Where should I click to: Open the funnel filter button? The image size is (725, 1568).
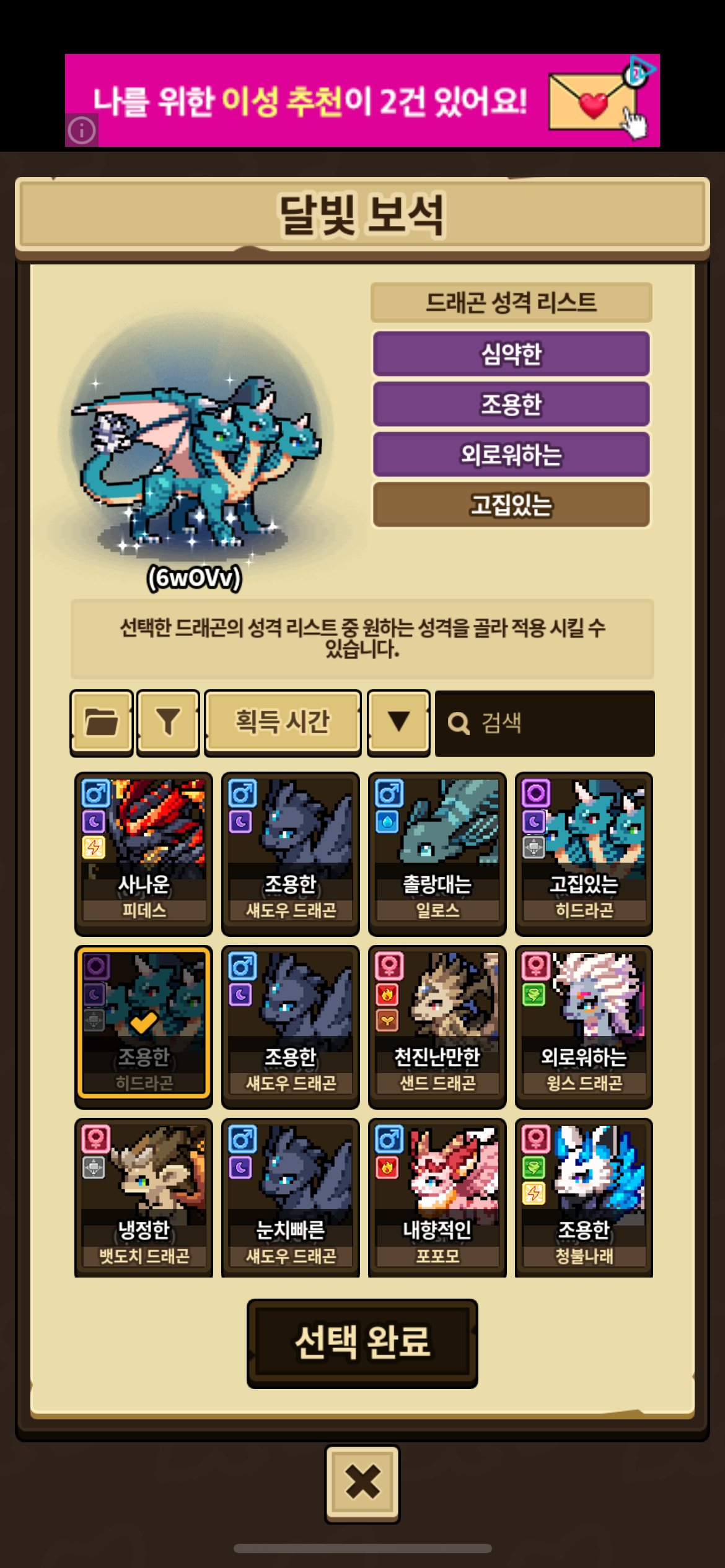point(168,723)
